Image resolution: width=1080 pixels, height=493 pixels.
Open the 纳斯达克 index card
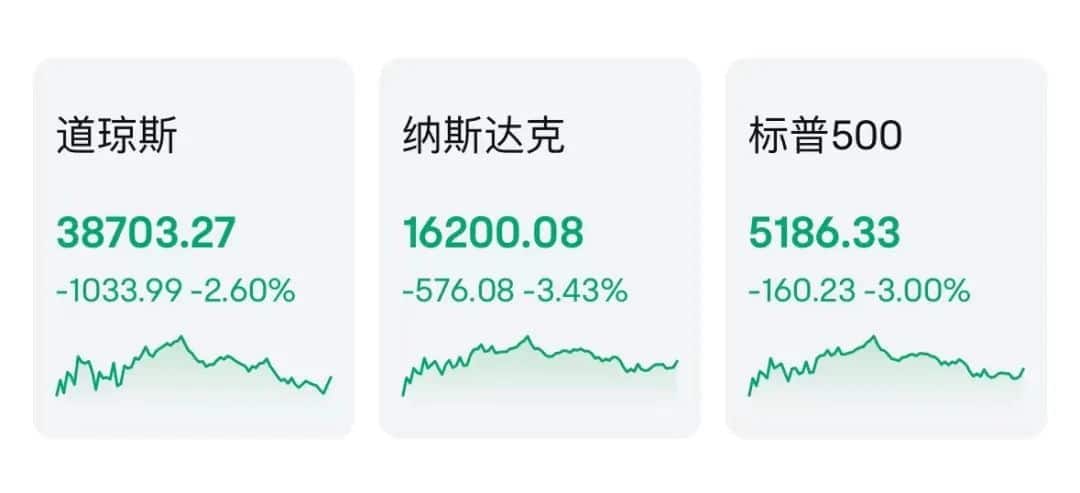click(x=539, y=248)
